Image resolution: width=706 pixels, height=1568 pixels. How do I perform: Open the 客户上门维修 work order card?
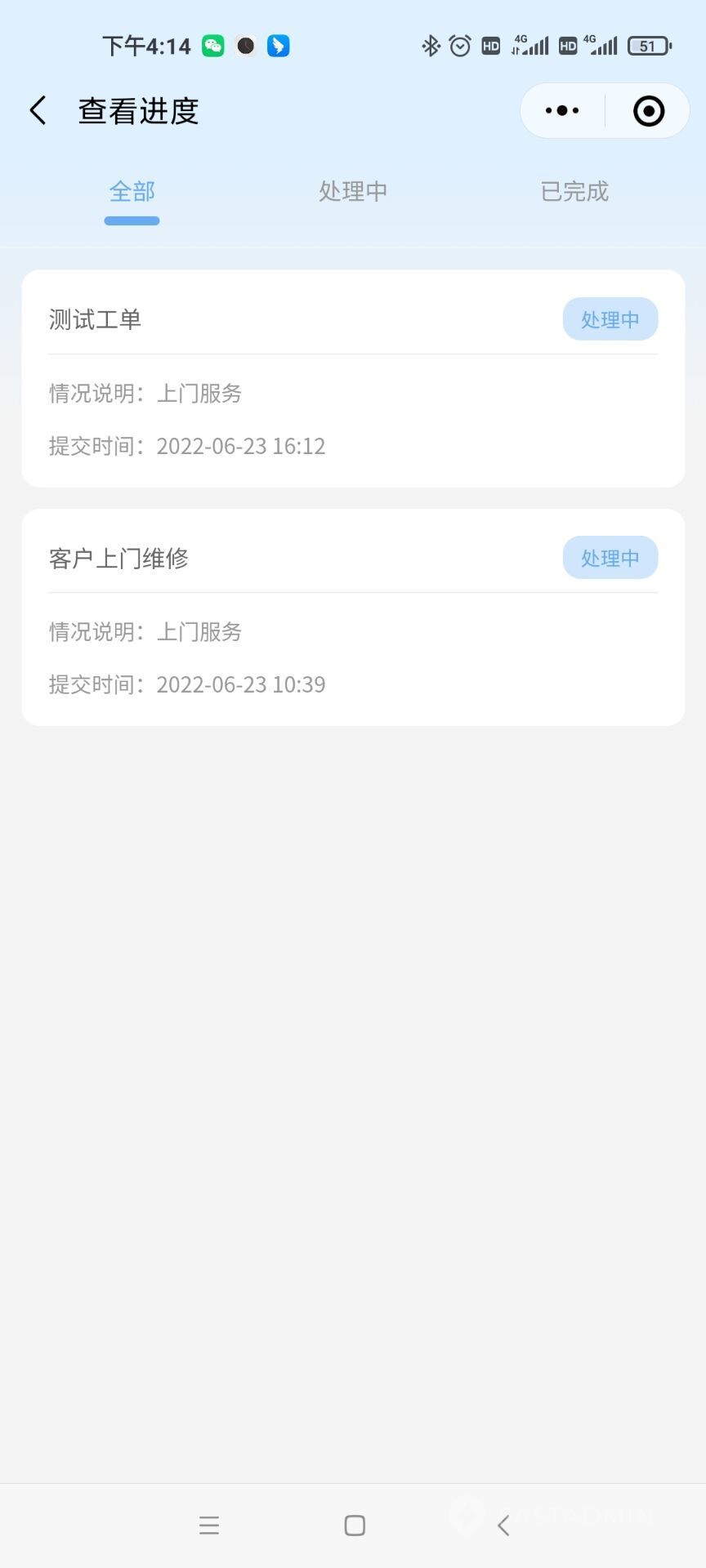click(x=353, y=617)
